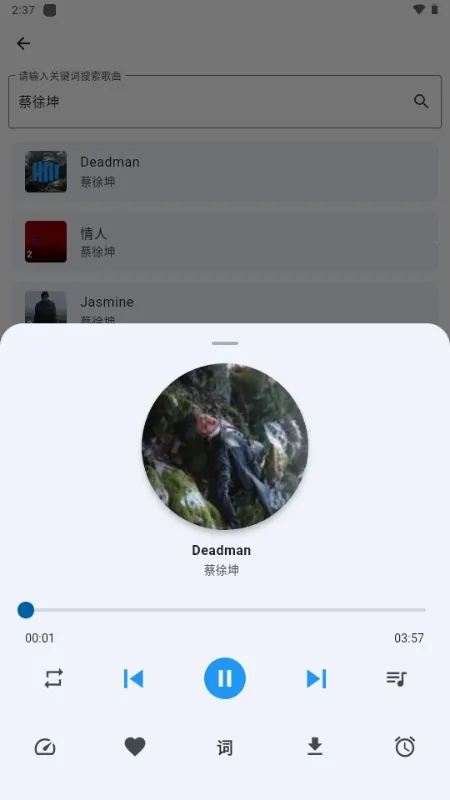450x800 pixels.
Task: Tap the song search field with 蔡徐坤
Action: (225, 102)
